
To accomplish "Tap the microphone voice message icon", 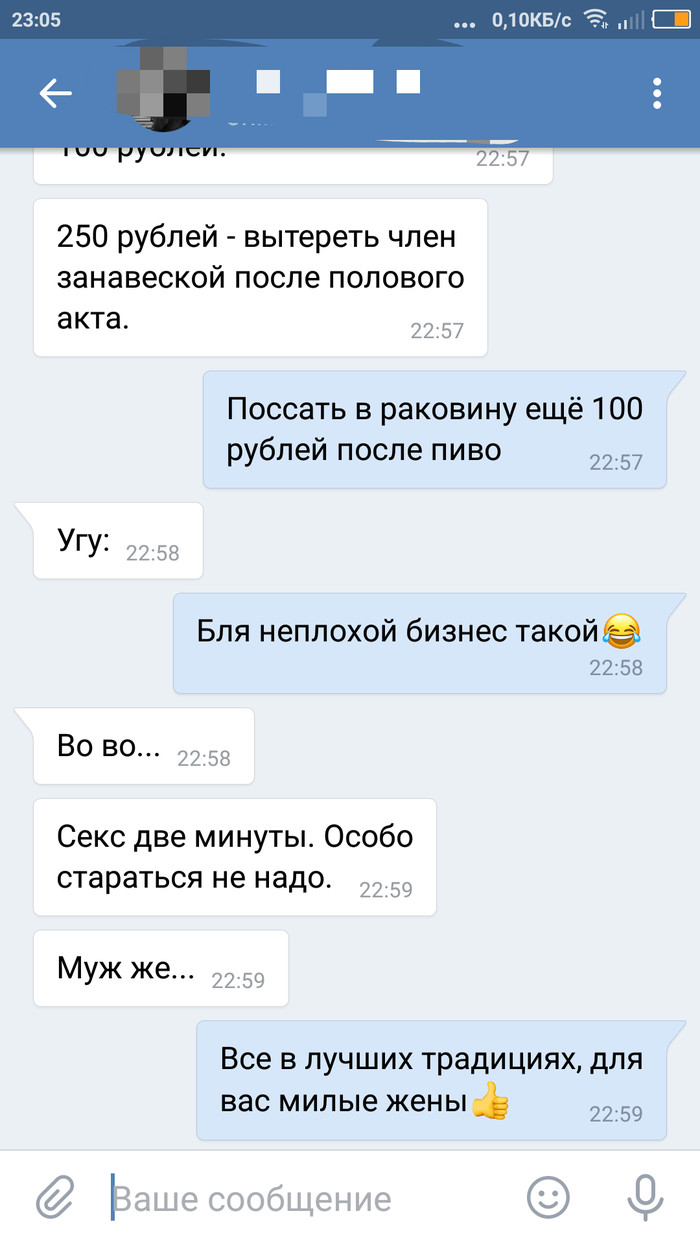I will pos(644,1197).
